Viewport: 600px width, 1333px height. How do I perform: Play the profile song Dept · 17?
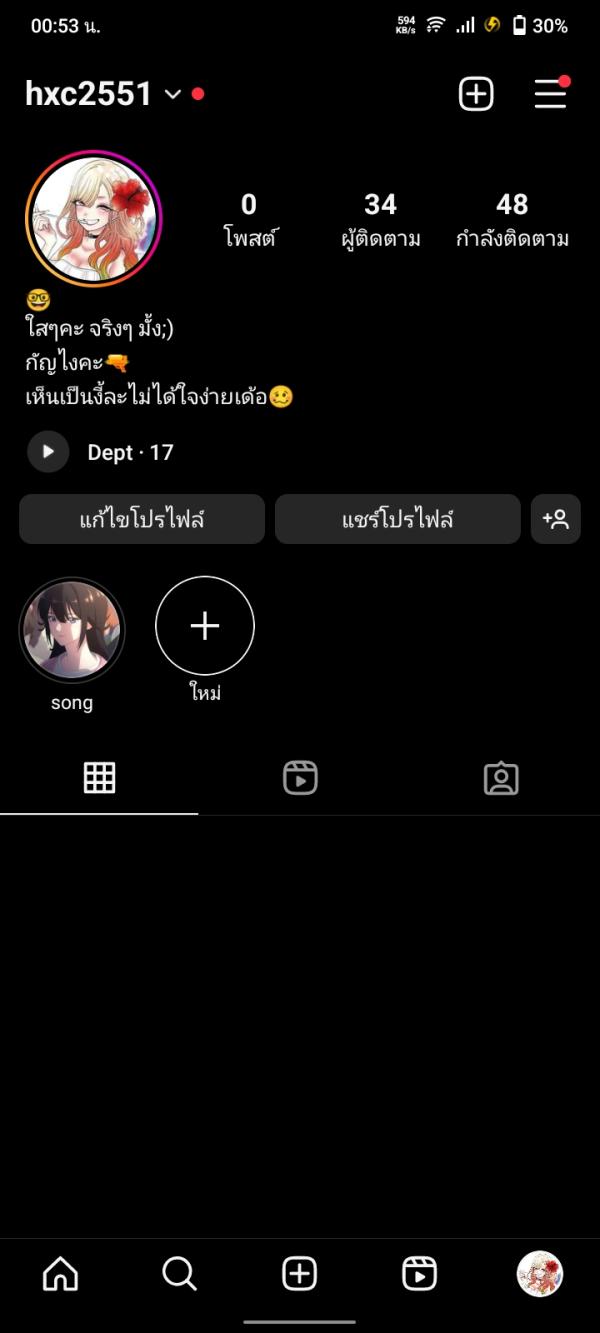click(x=48, y=452)
